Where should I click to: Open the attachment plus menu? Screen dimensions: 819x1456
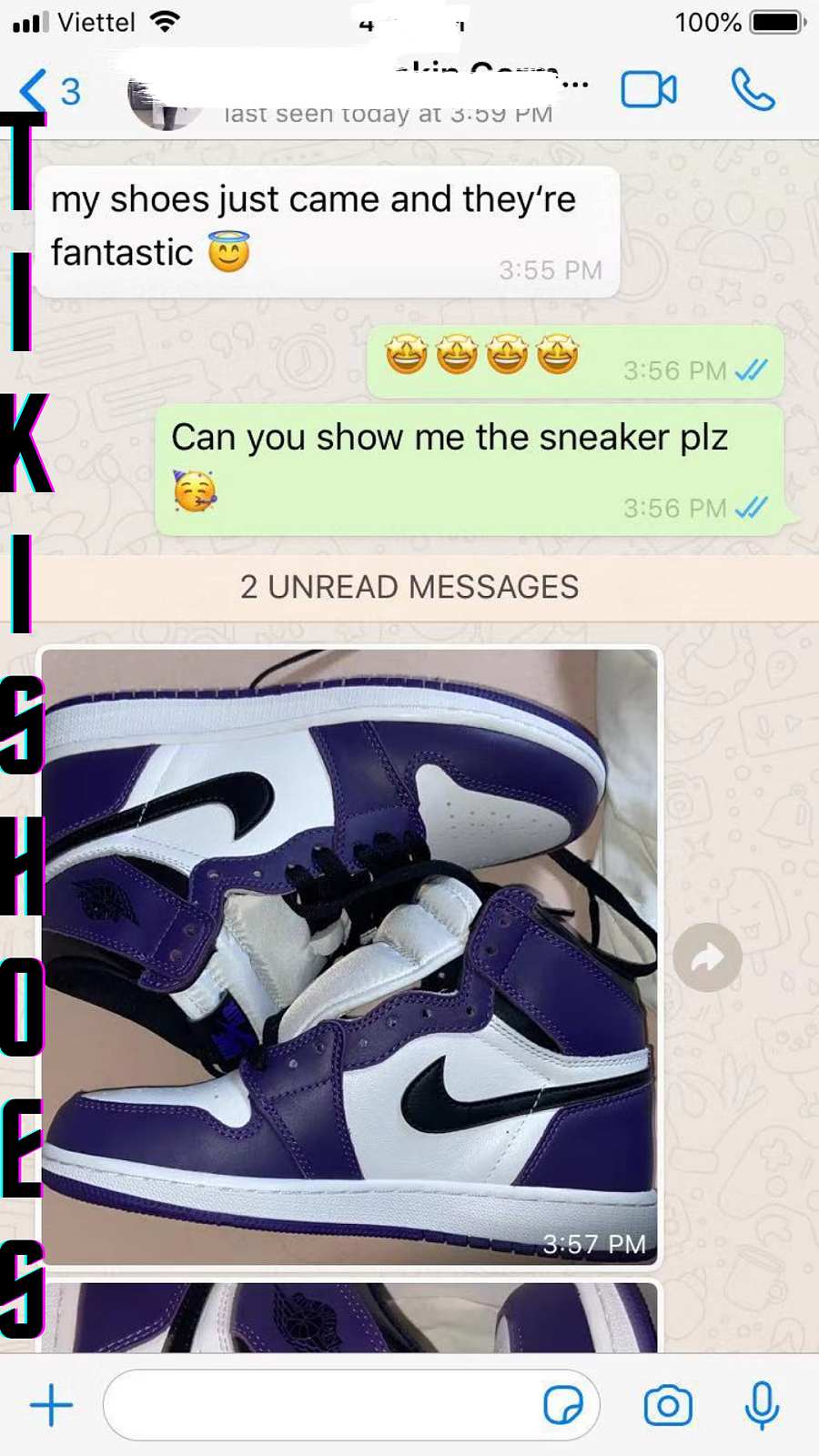click(x=51, y=1405)
